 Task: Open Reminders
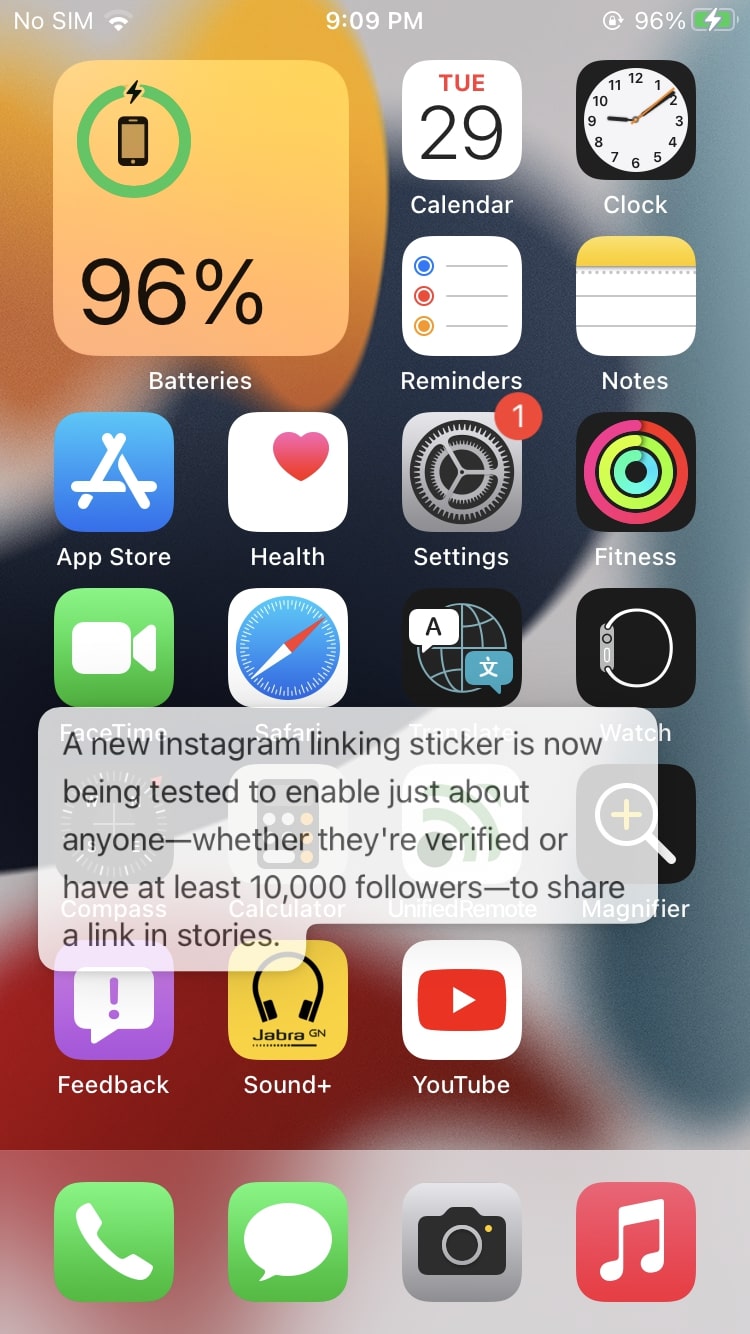pos(461,296)
